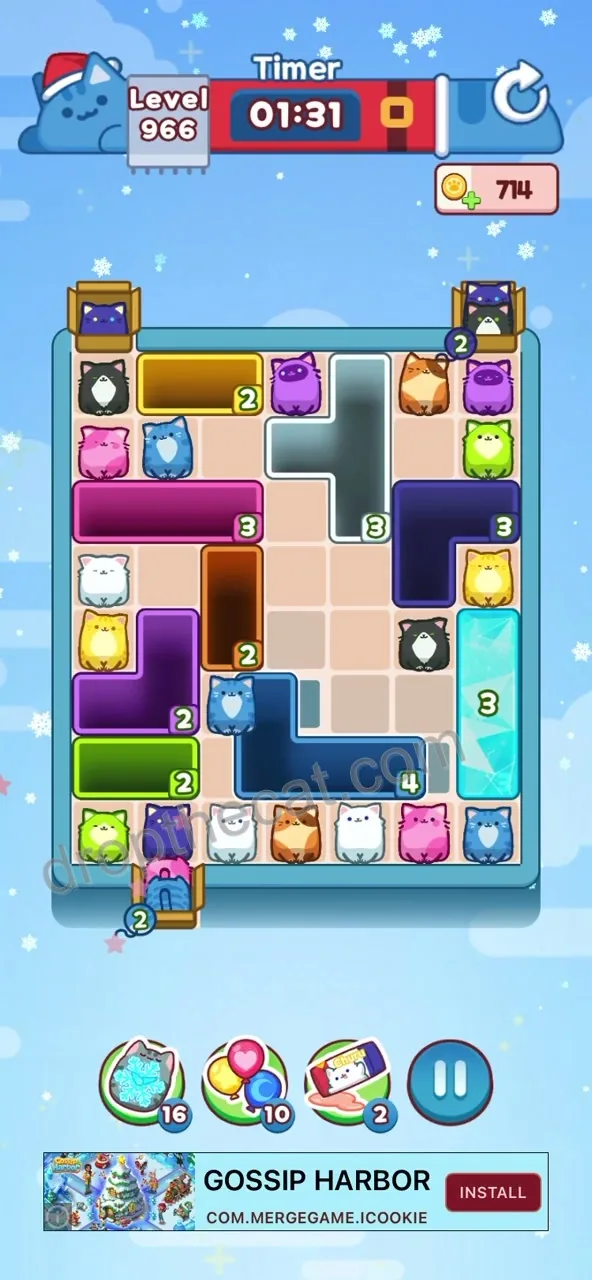Pause the game

(450, 1082)
